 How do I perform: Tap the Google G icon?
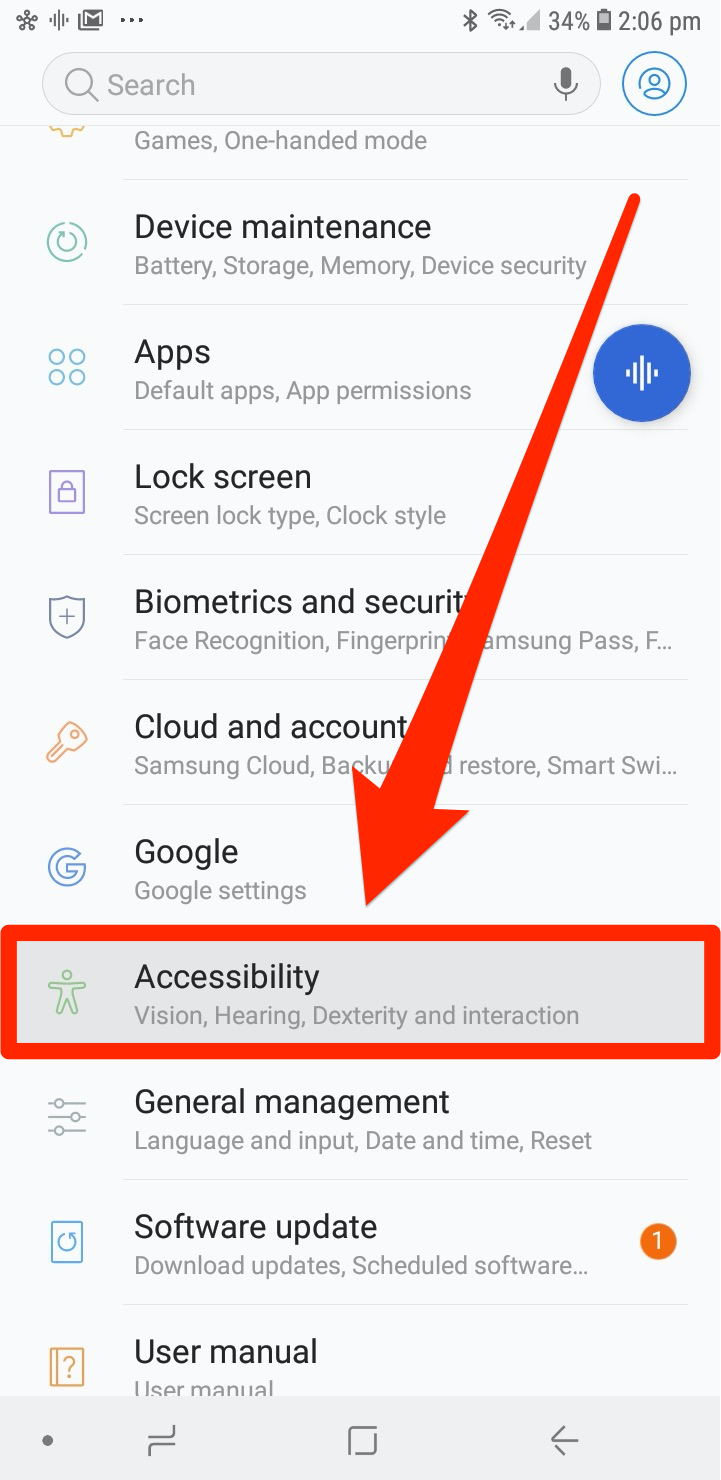click(x=67, y=867)
